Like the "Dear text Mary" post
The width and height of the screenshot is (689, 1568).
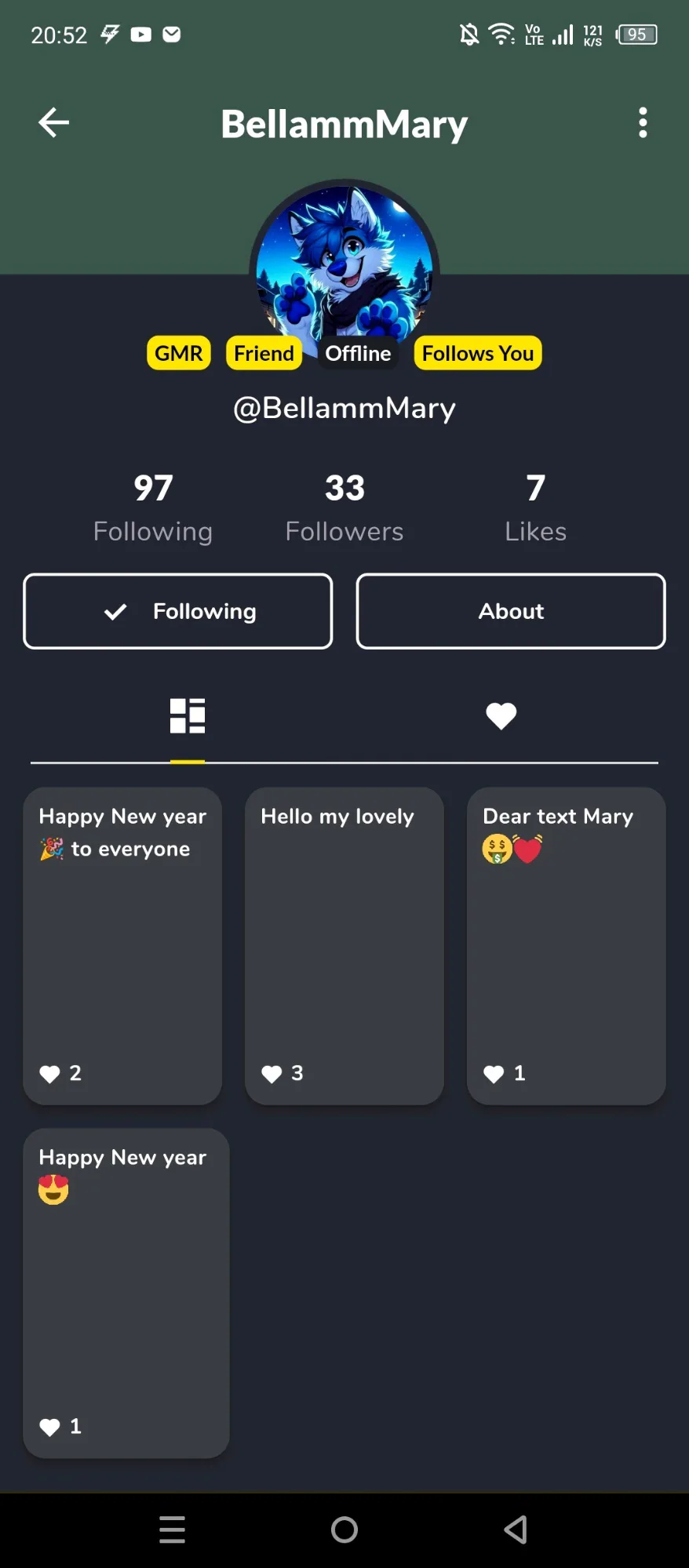(494, 1074)
